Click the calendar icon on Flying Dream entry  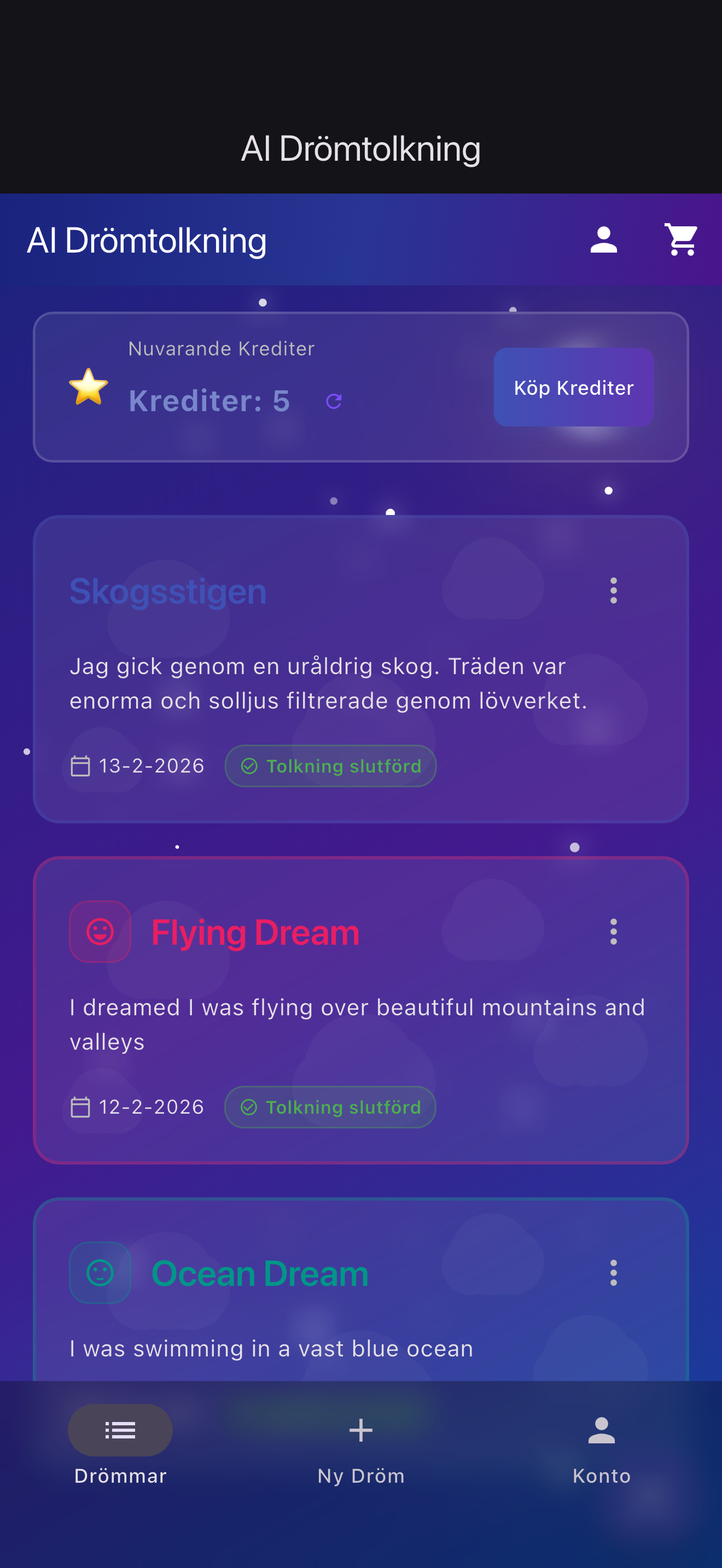(x=80, y=1107)
